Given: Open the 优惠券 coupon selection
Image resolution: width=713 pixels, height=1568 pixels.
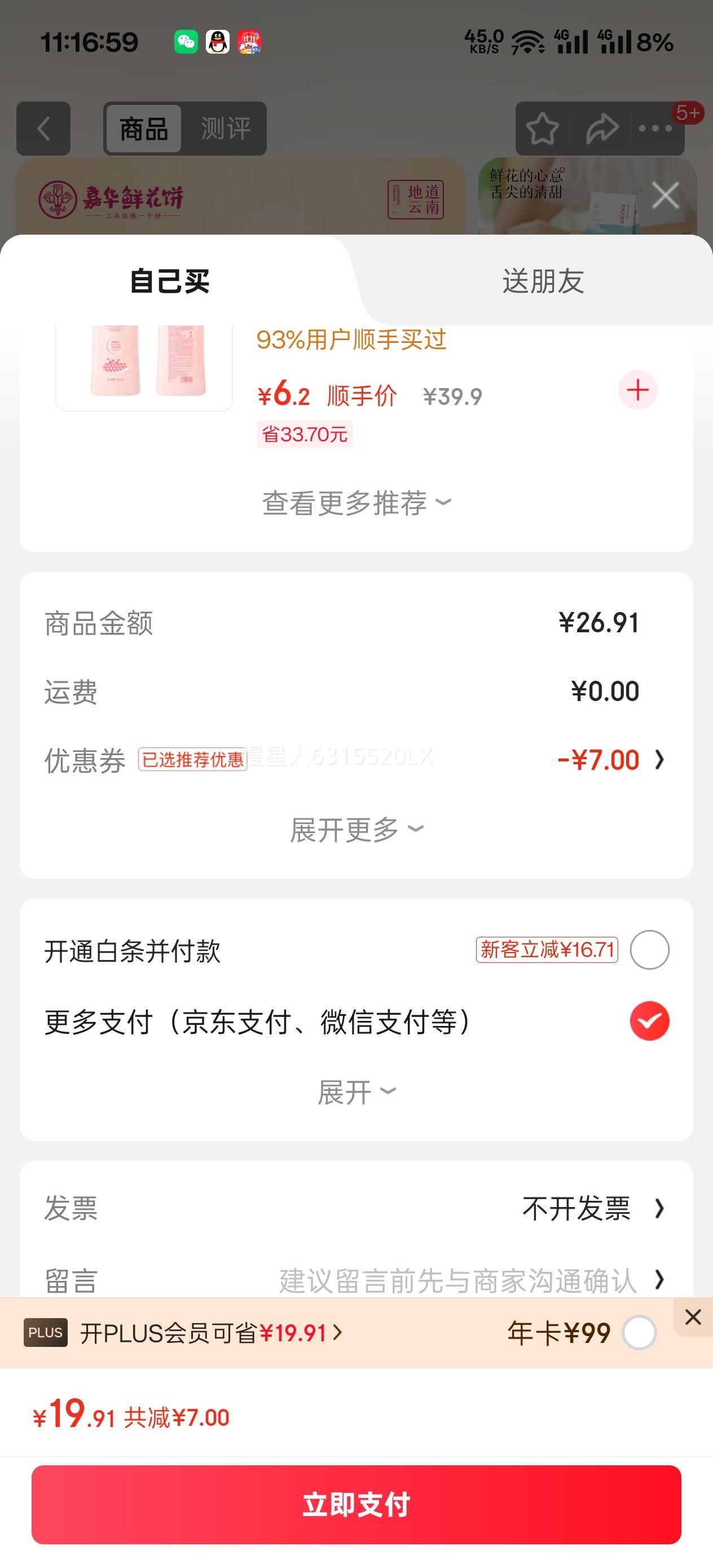Looking at the screenshot, I should (609, 760).
